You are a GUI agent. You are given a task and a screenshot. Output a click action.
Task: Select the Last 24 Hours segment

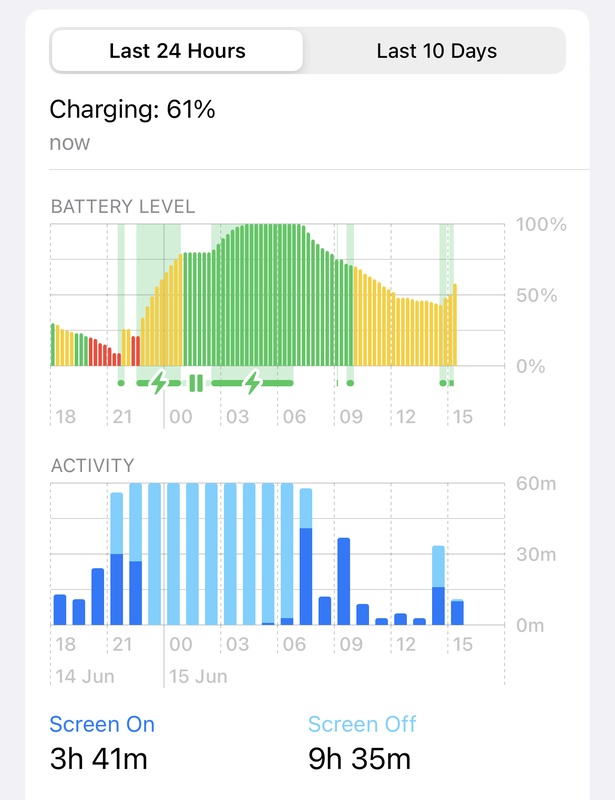point(177,51)
